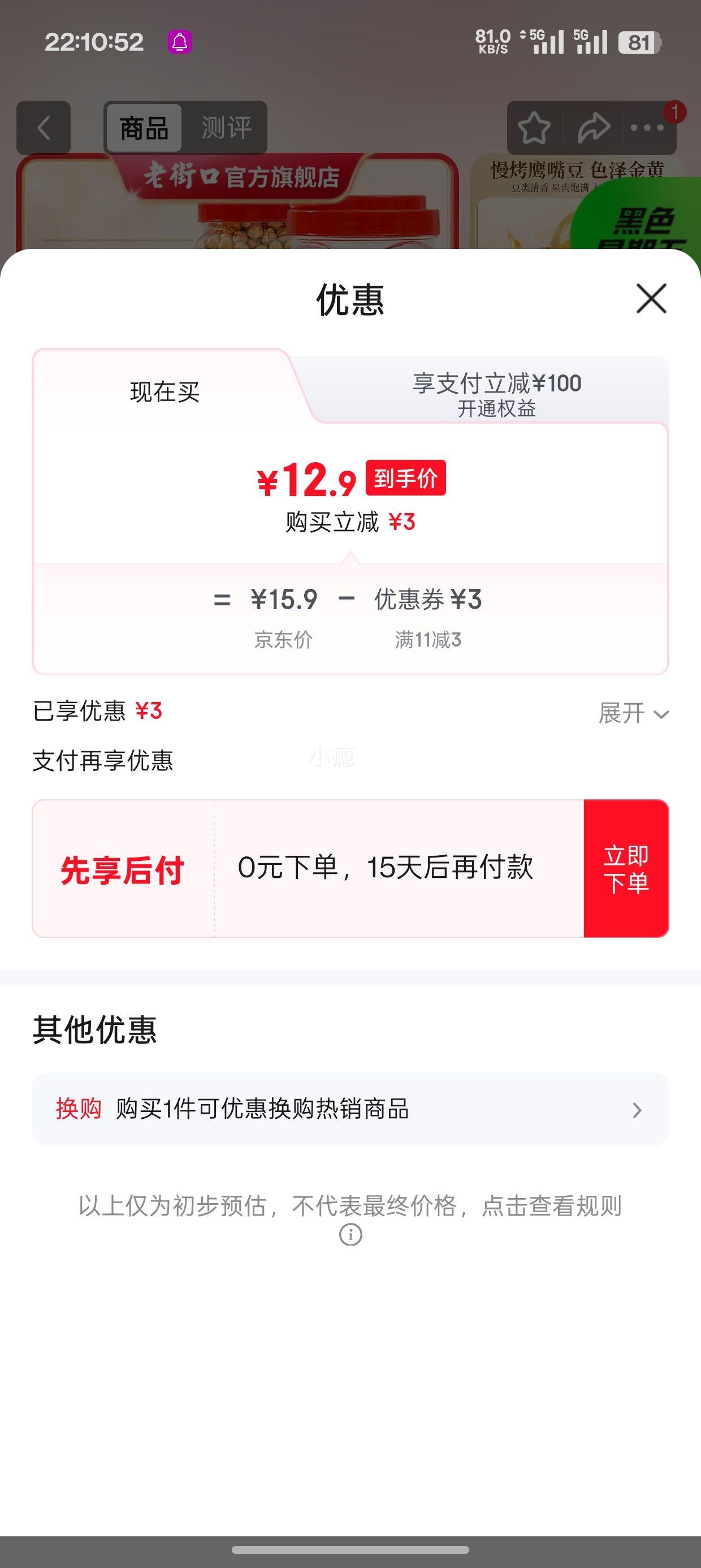Open the more options menu with badge

coord(647,128)
